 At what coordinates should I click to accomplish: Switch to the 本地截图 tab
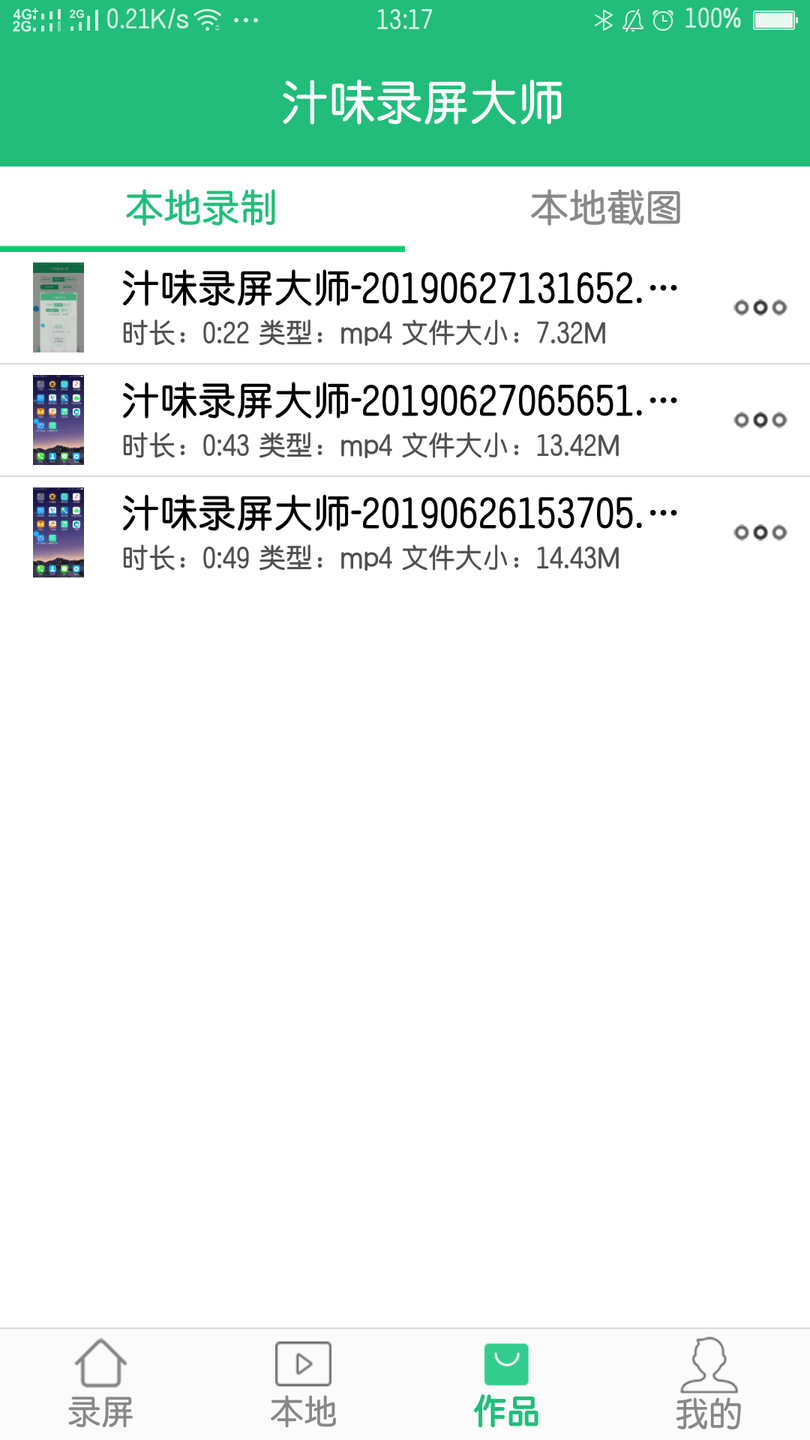coord(605,207)
